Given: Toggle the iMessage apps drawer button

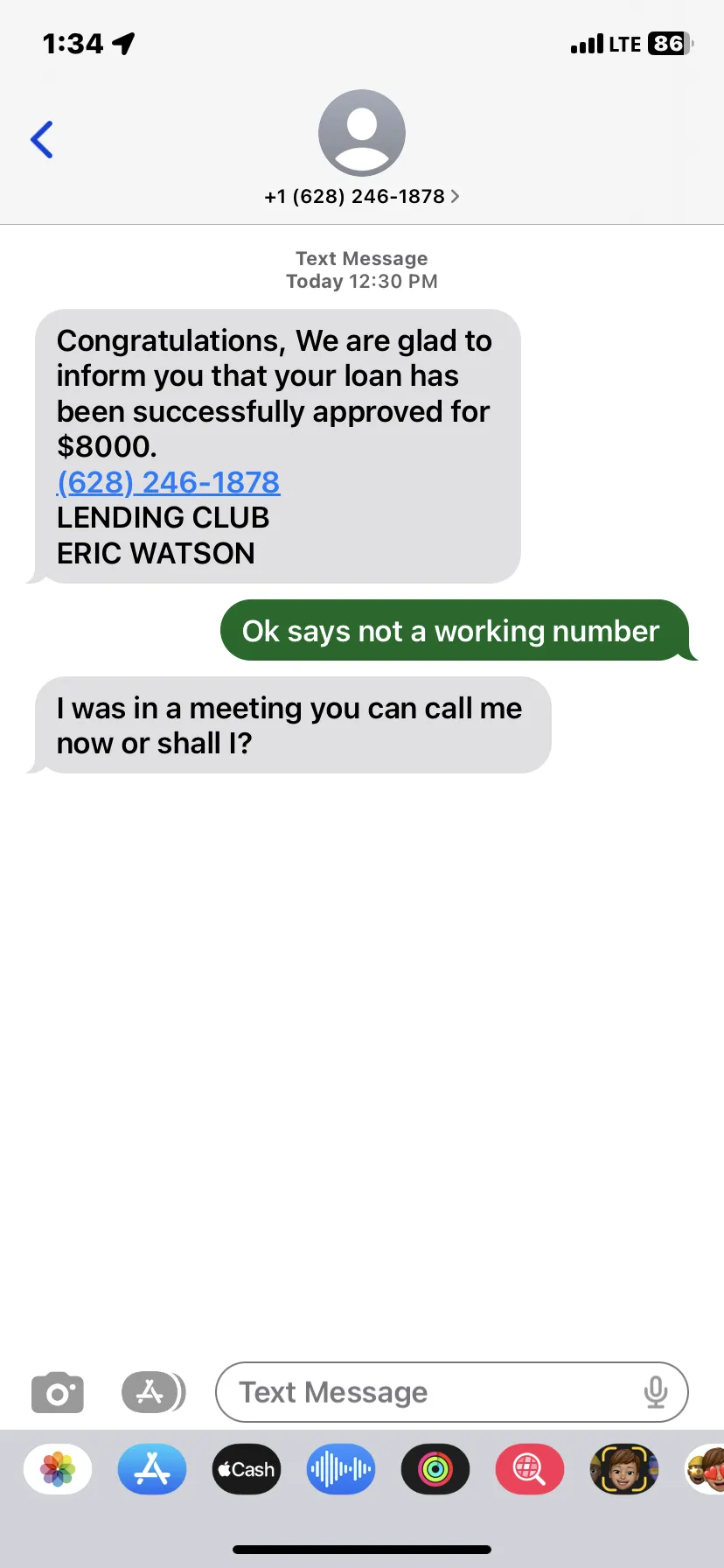Looking at the screenshot, I should click(153, 1392).
